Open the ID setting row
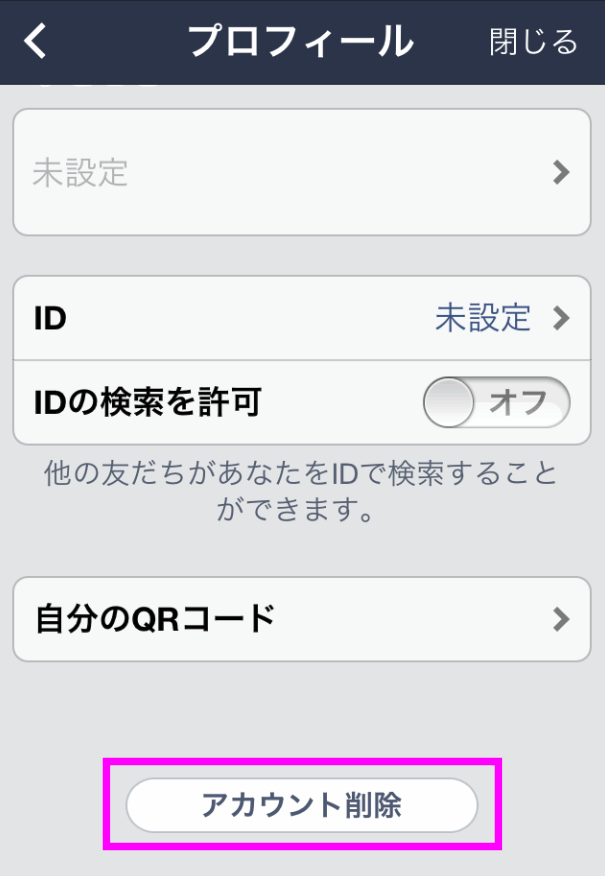 tap(302, 319)
